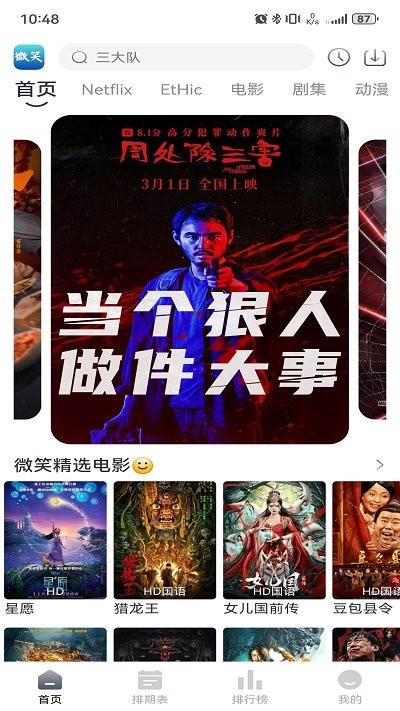
Task: Switch to the EtHic tab
Action: click(x=181, y=89)
